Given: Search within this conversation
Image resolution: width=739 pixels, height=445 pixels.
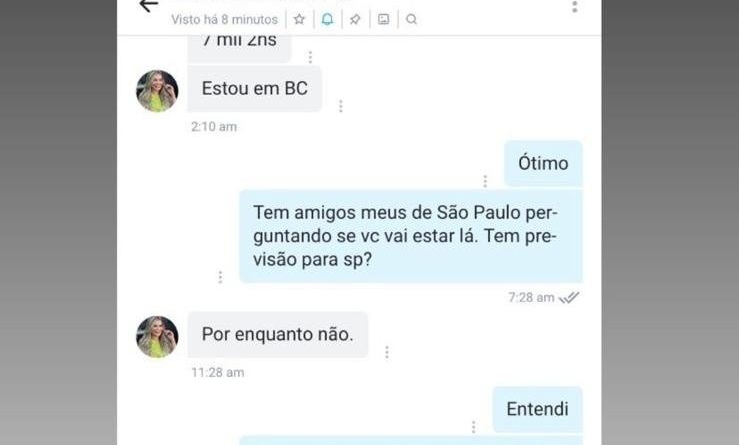Looking at the screenshot, I should [411, 19].
